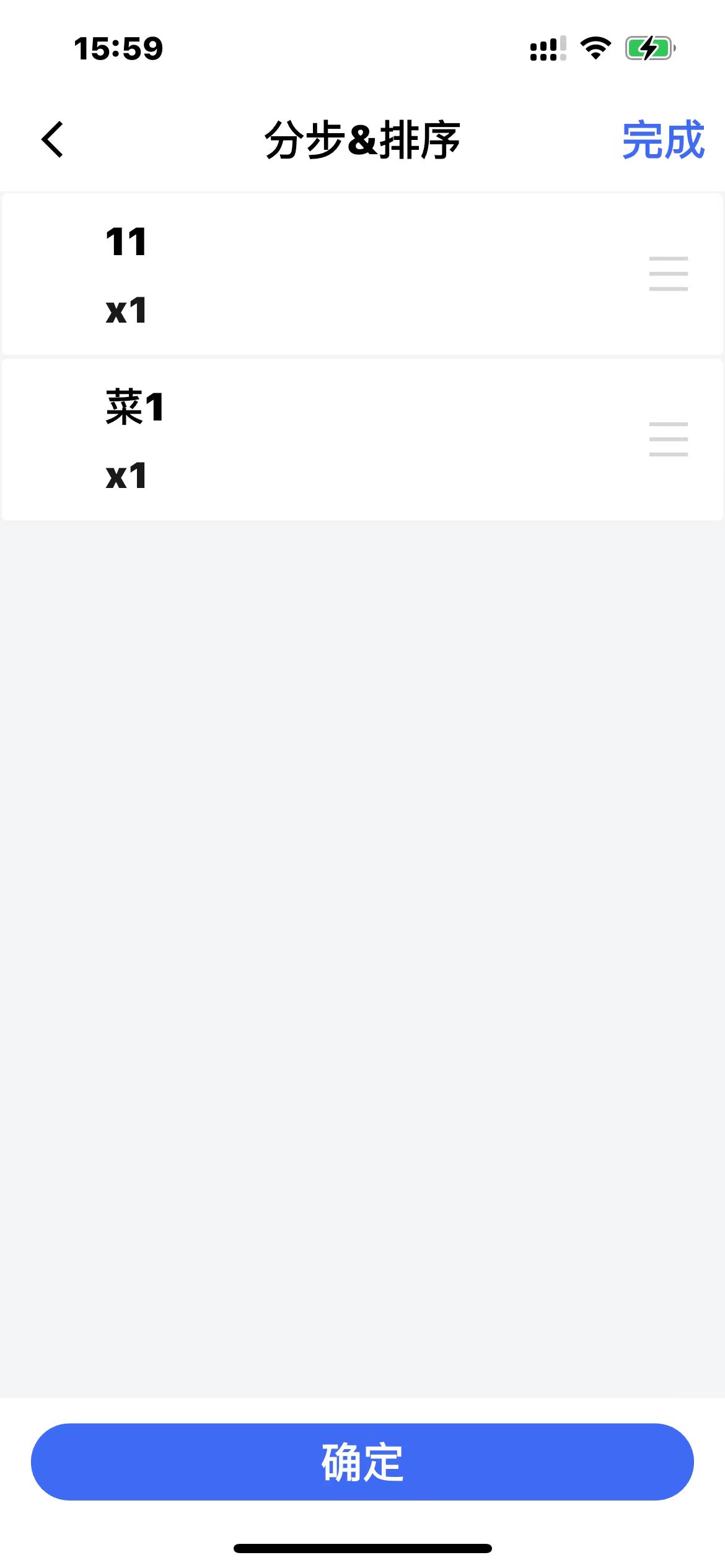Confirm with the 确定 button

click(362, 1461)
